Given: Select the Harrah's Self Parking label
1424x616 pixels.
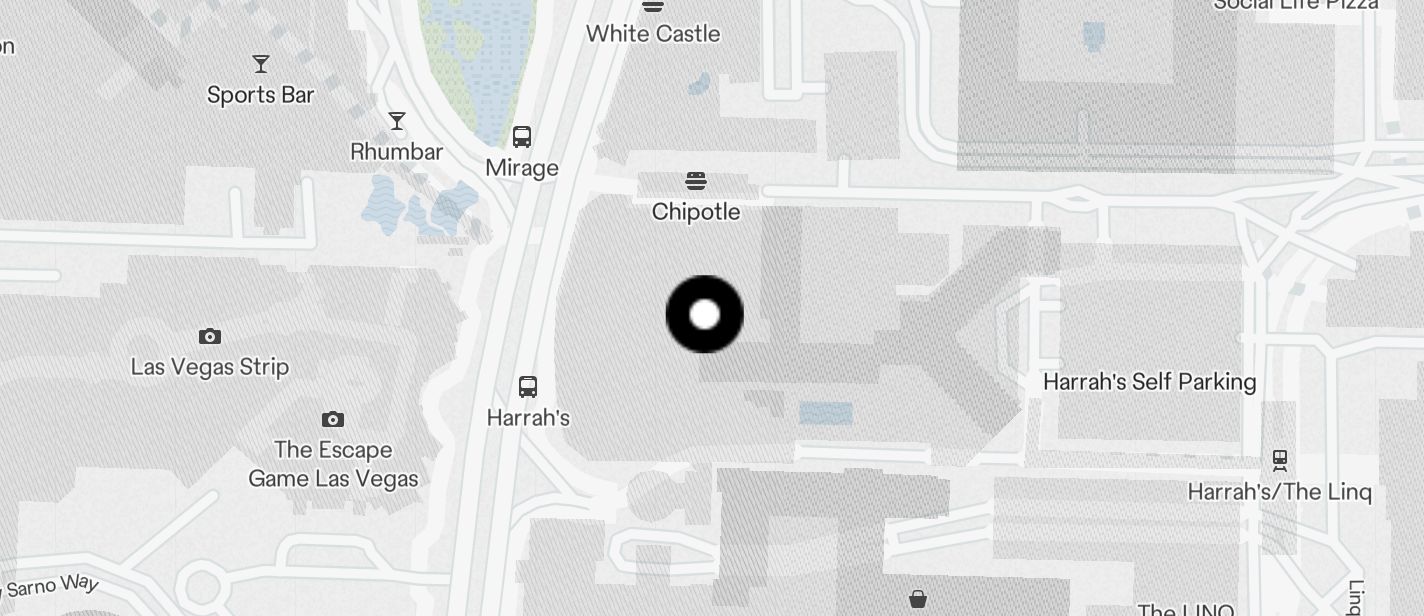Looking at the screenshot, I should [1149, 382].
